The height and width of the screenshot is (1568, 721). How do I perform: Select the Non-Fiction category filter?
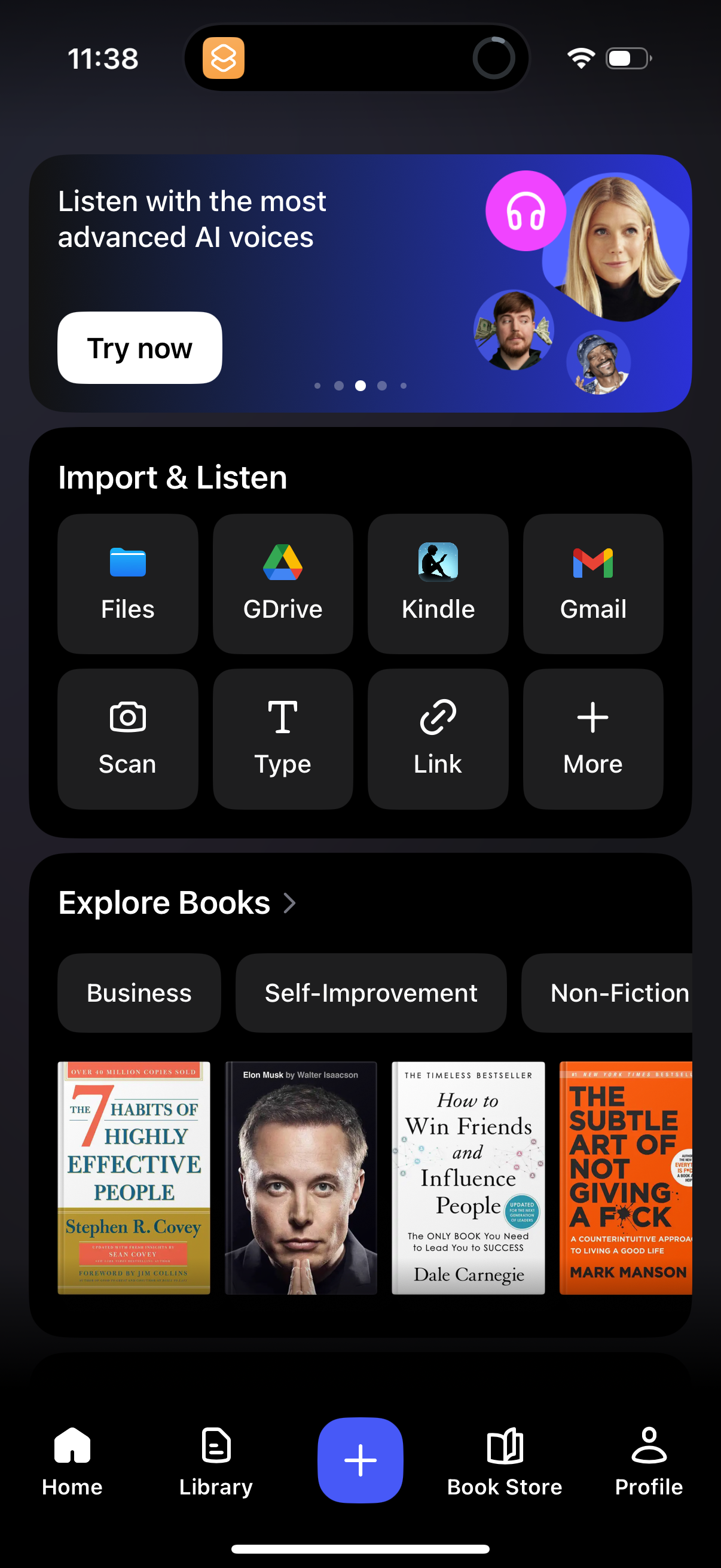(x=618, y=993)
